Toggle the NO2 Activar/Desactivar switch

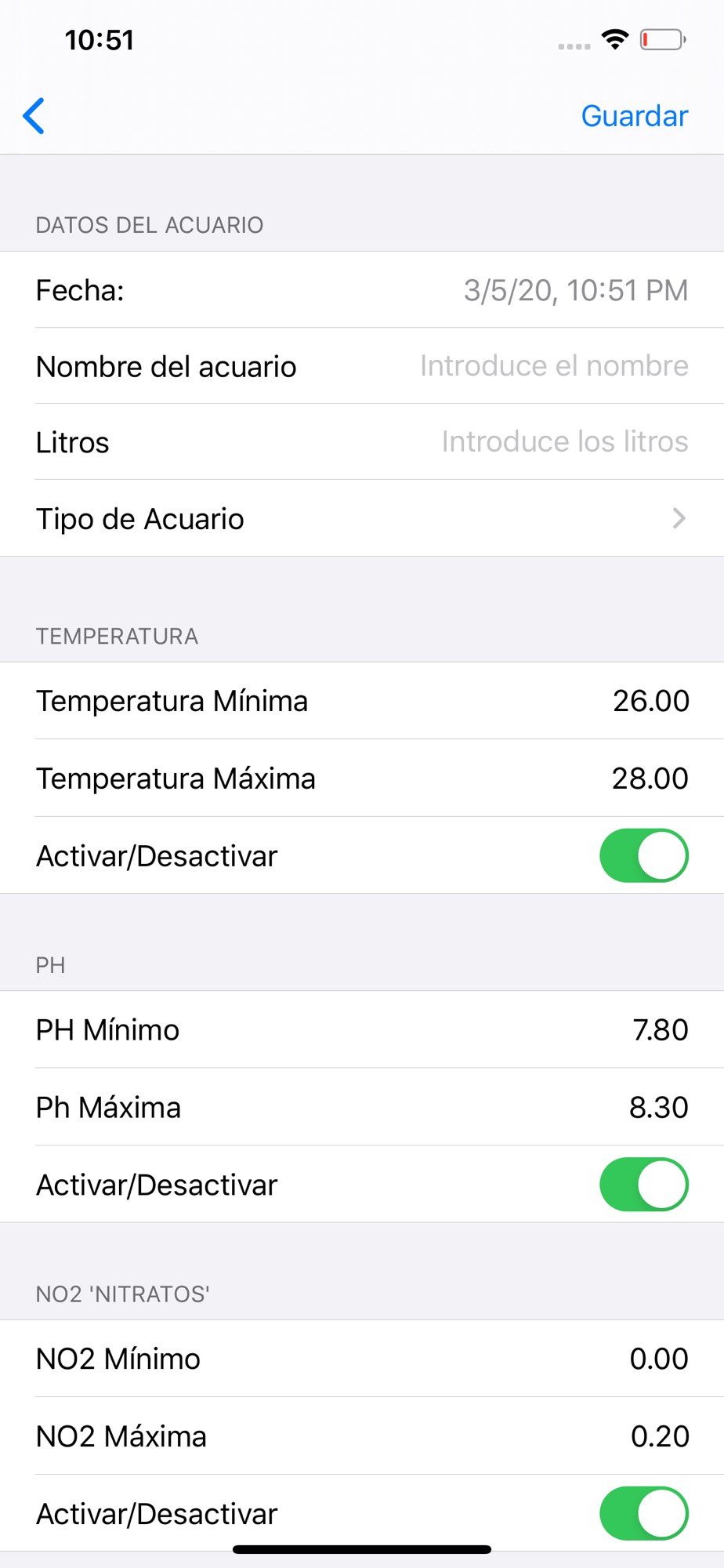pyautogui.click(x=644, y=1513)
